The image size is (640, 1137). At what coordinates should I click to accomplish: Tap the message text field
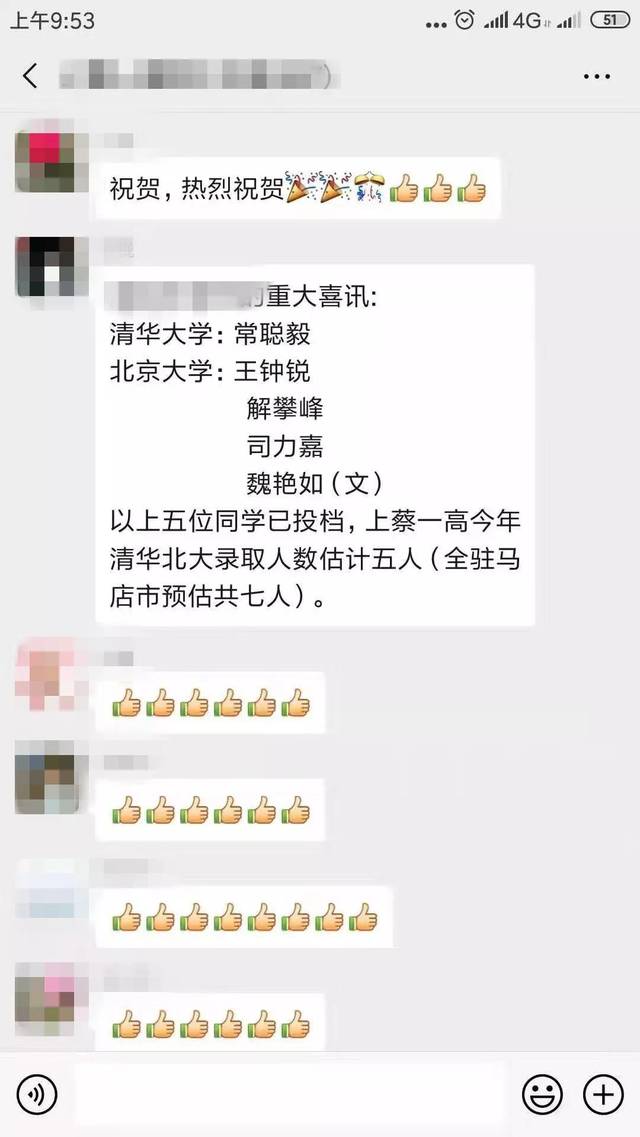(289, 1094)
